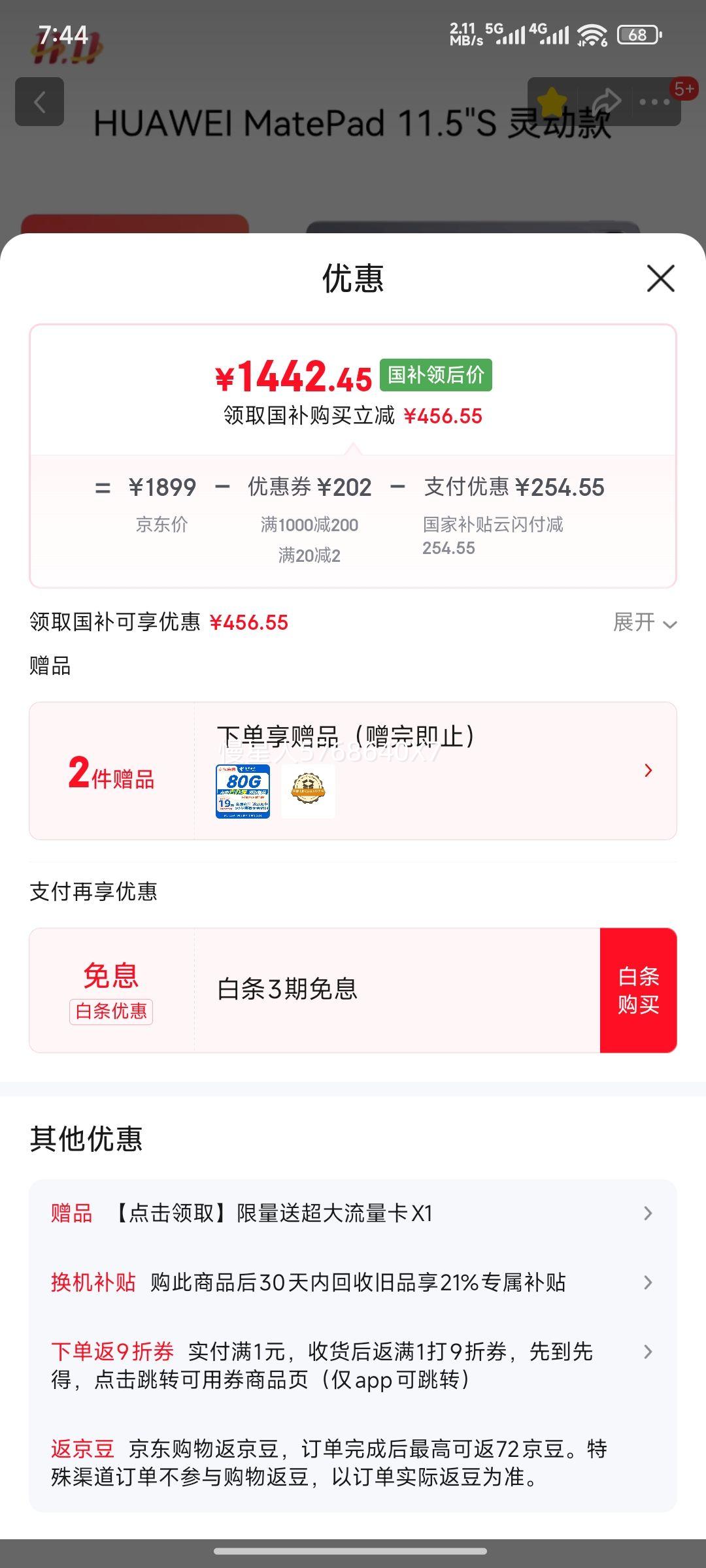This screenshot has height=1568, width=706.
Task: Open the 换机补贴 trade-in subsidy details
Action: [353, 1282]
